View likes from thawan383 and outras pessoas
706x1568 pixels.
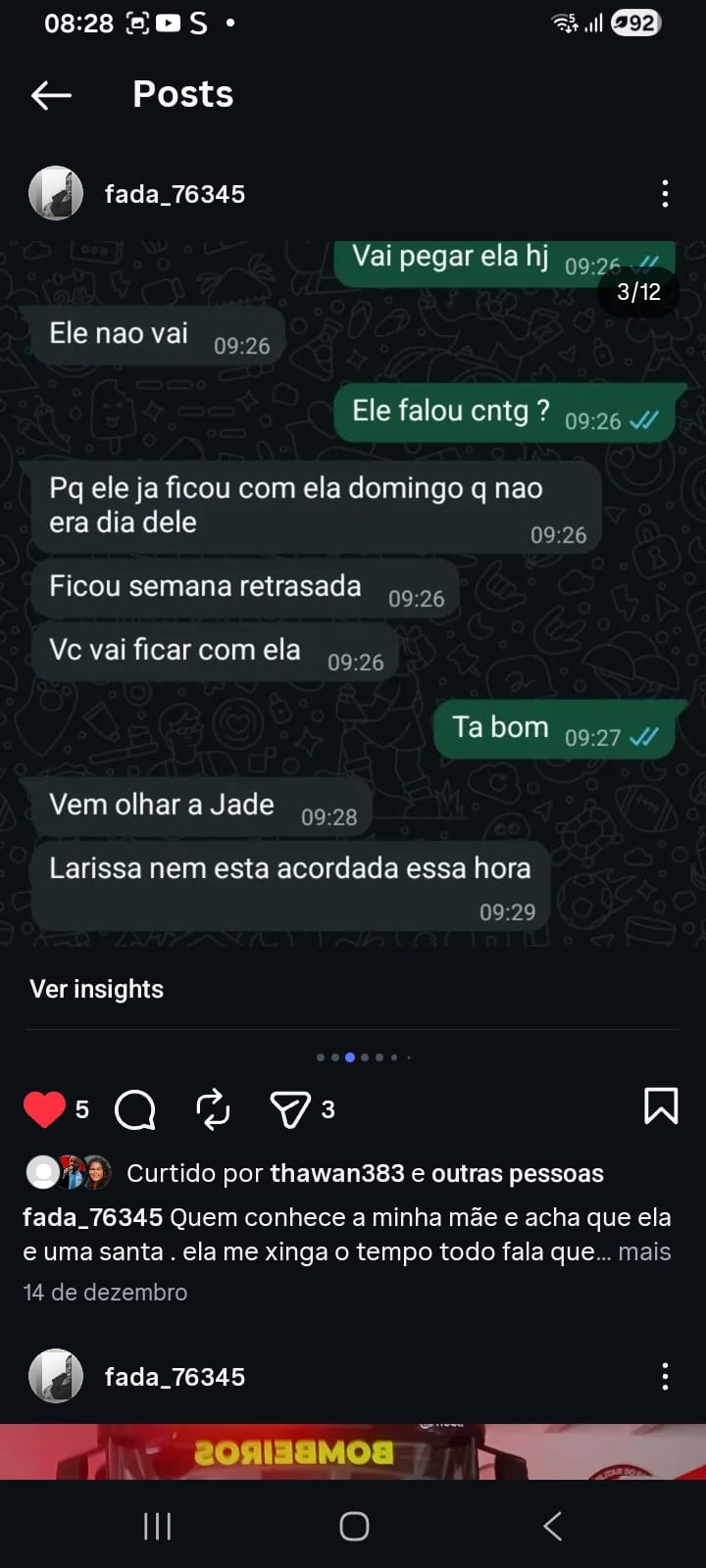(x=365, y=1173)
